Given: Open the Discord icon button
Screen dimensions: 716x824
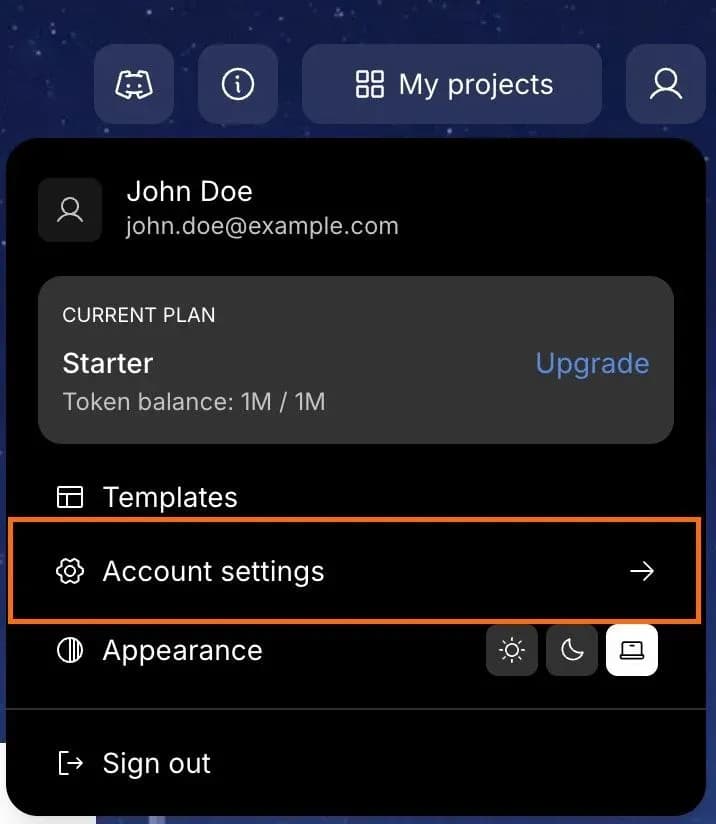Looking at the screenshot, I should coord(134,84).
